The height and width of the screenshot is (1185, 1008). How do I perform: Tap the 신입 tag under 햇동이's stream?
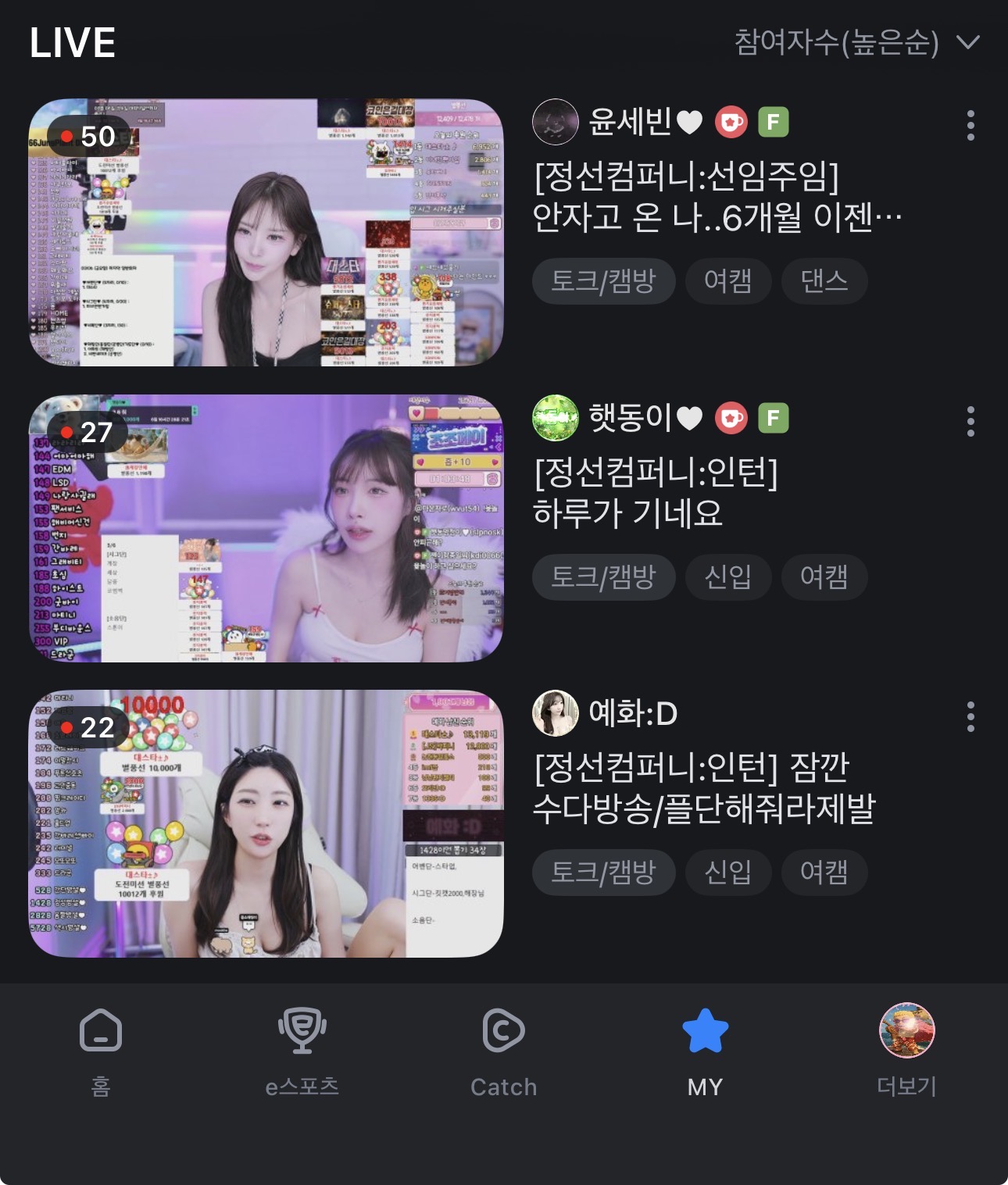point(728,576)
